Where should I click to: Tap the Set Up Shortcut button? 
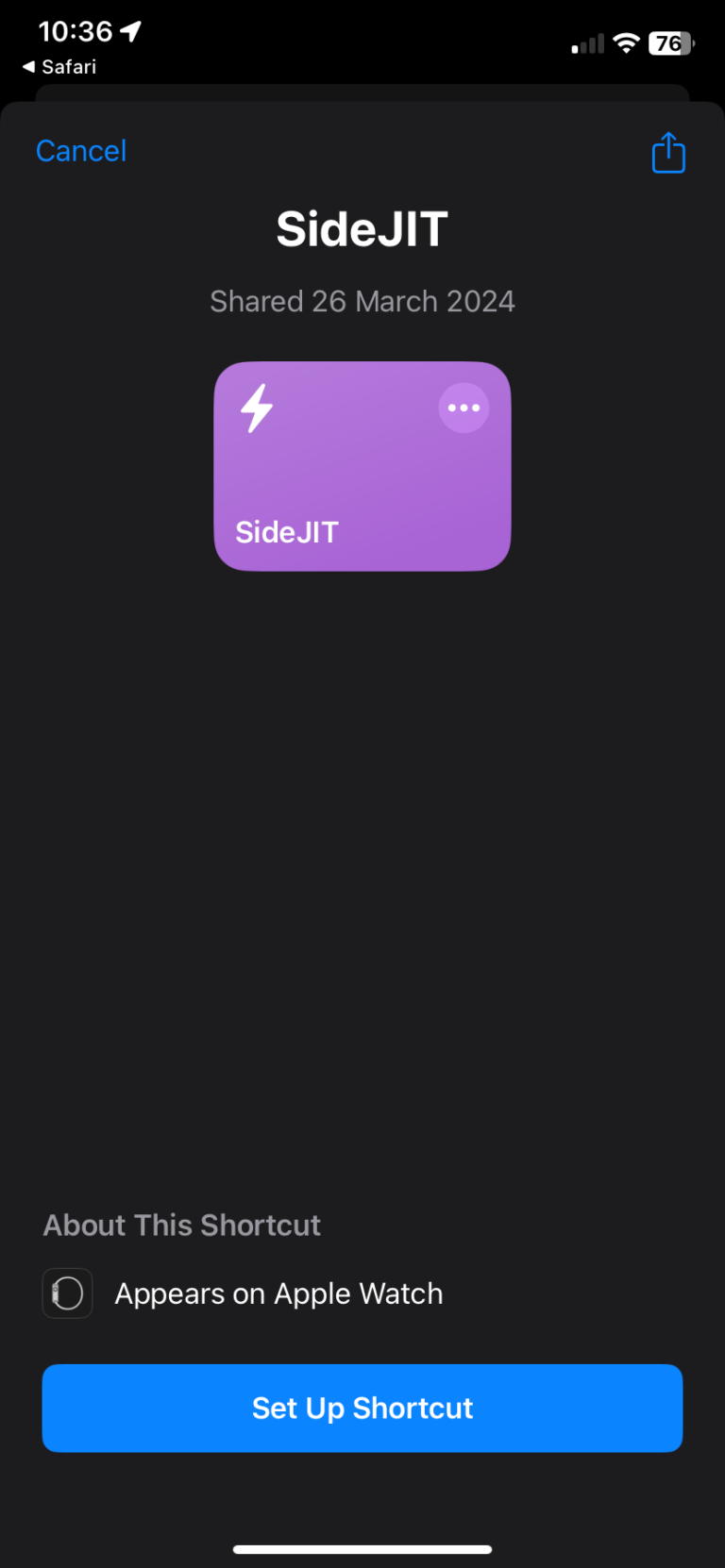[x=362, y=1408]
